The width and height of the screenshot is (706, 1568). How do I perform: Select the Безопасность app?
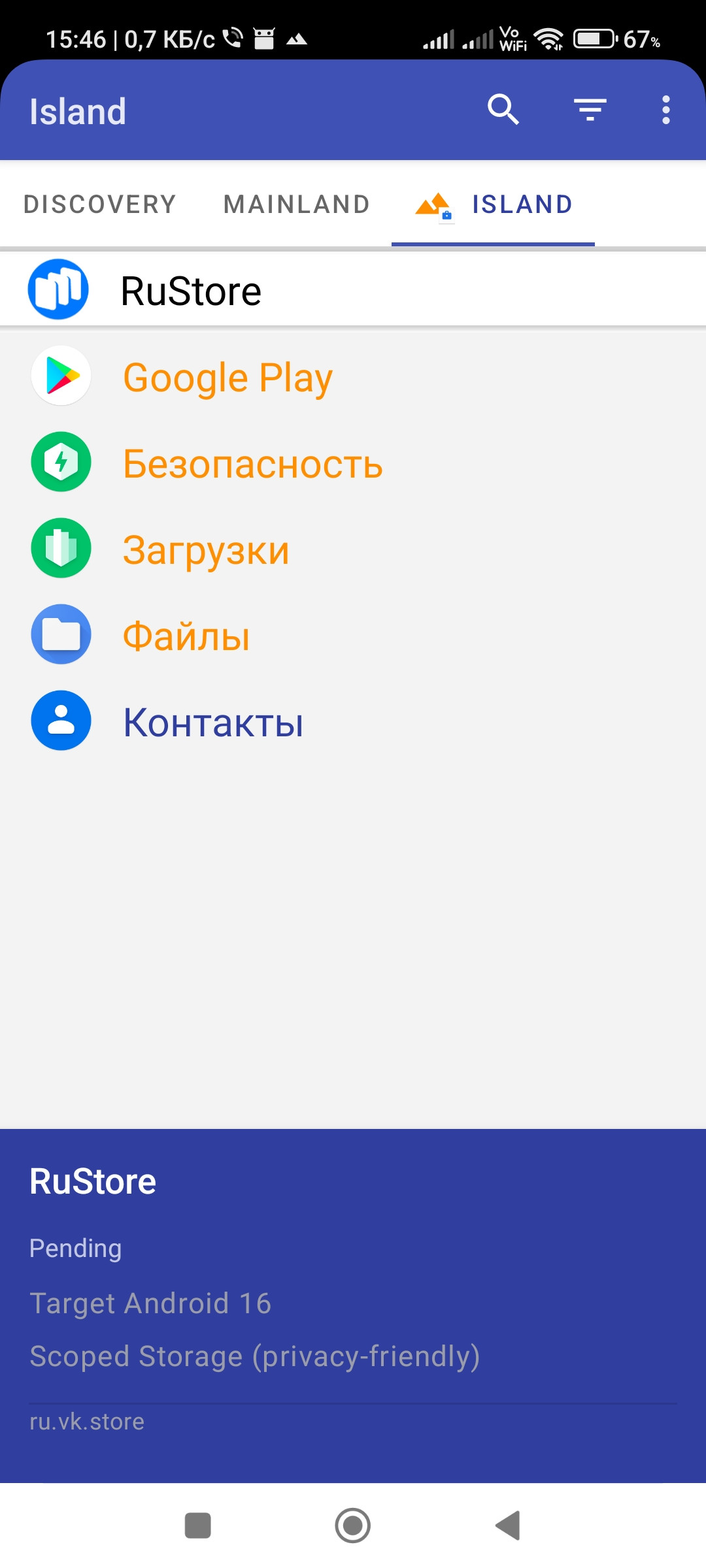252,463
